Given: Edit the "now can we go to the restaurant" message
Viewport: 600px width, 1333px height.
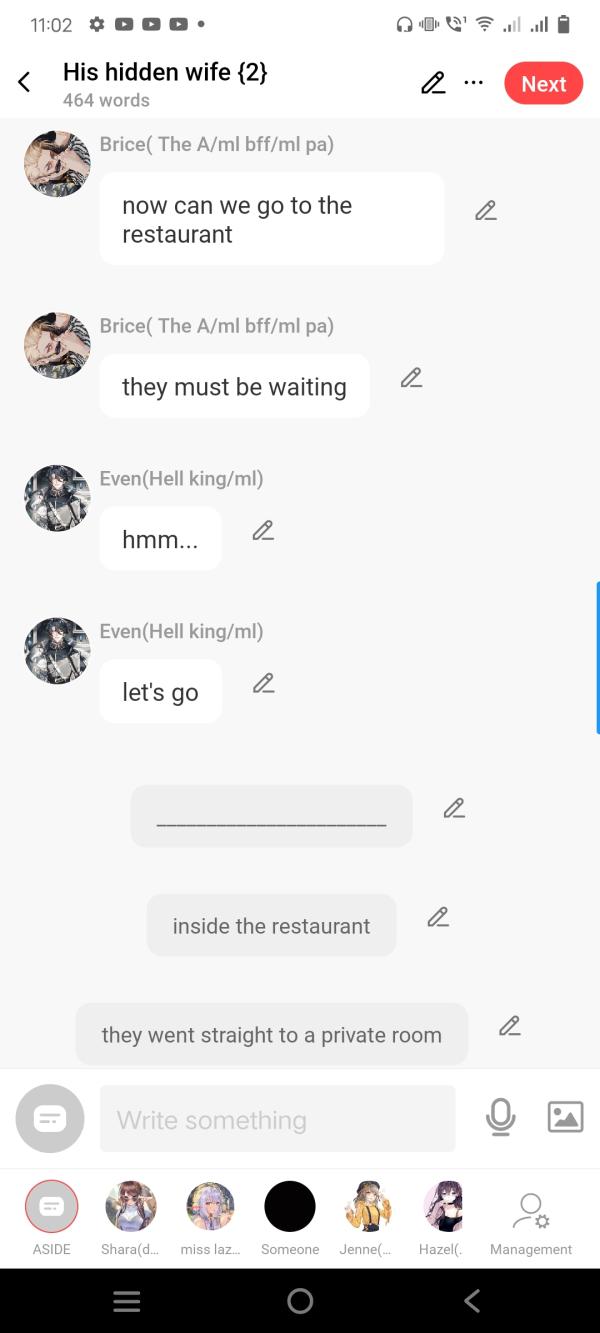Looking at the screenshot, I should [486, 211].
